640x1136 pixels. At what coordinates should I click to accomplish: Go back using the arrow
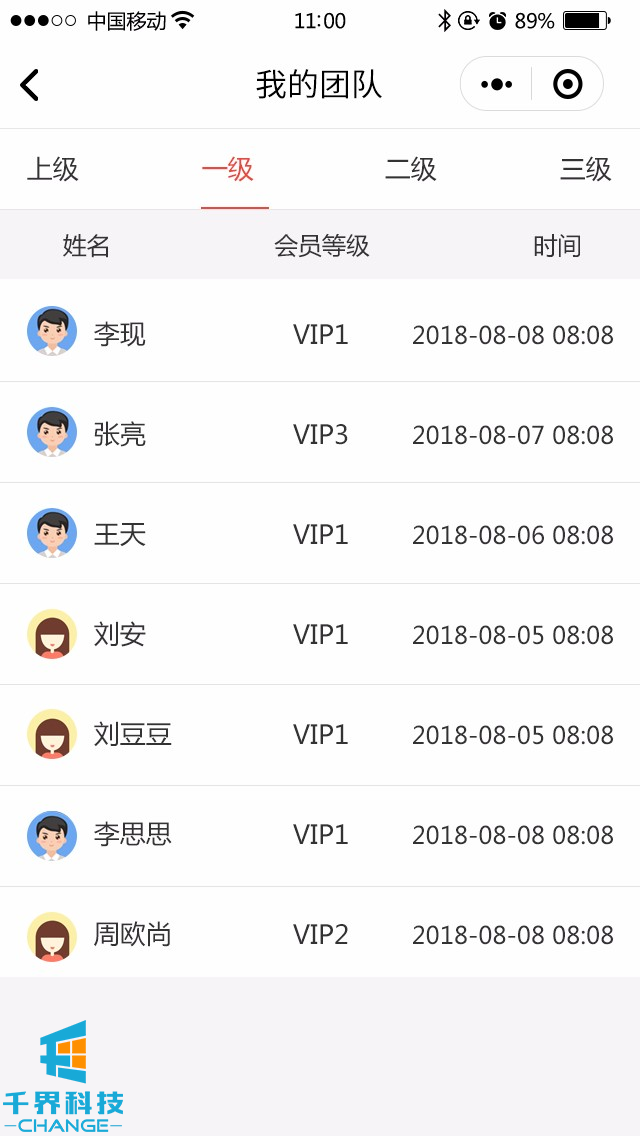tap(30, 85)
